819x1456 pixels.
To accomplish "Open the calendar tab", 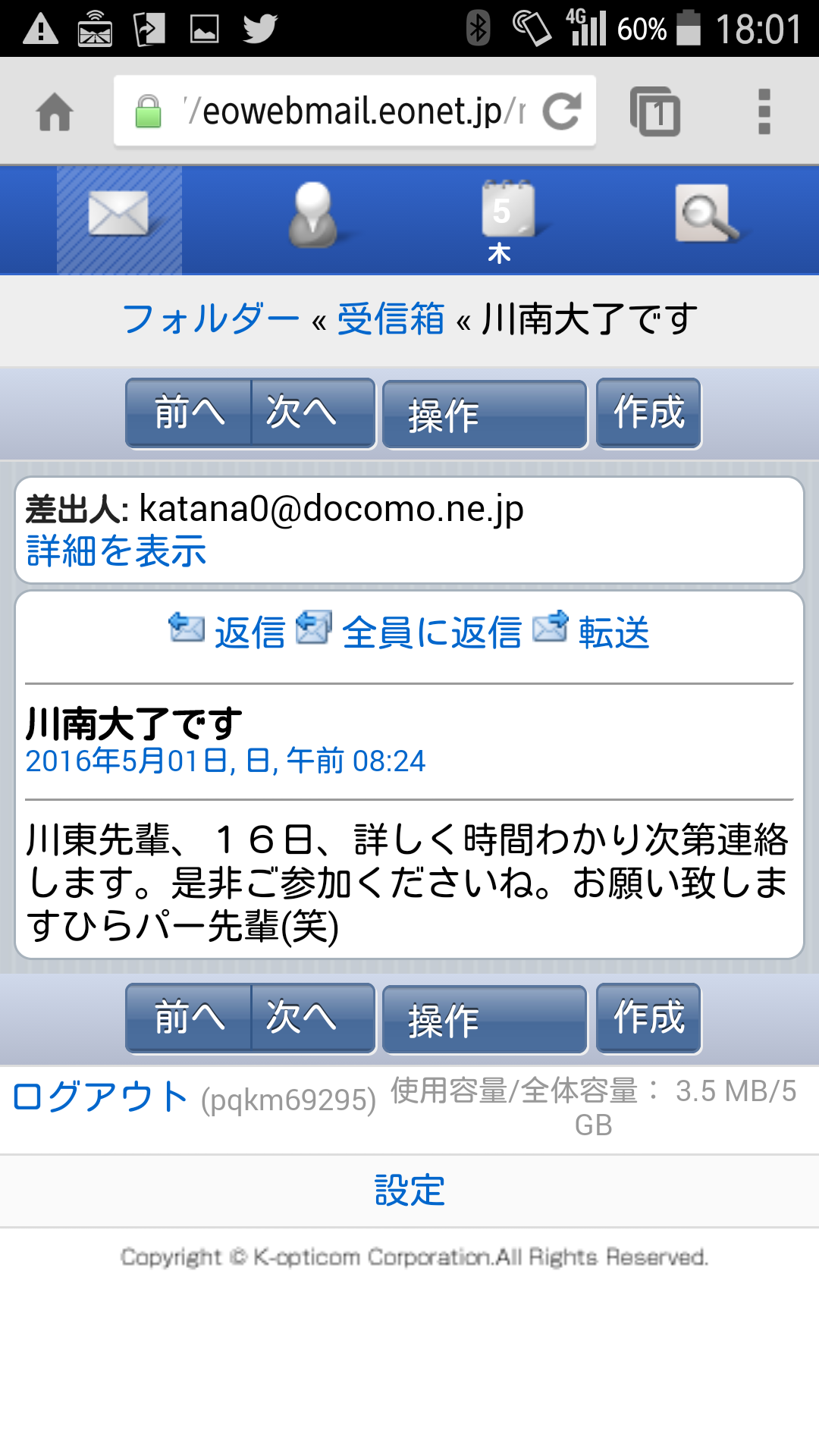I will pos(507,220).
